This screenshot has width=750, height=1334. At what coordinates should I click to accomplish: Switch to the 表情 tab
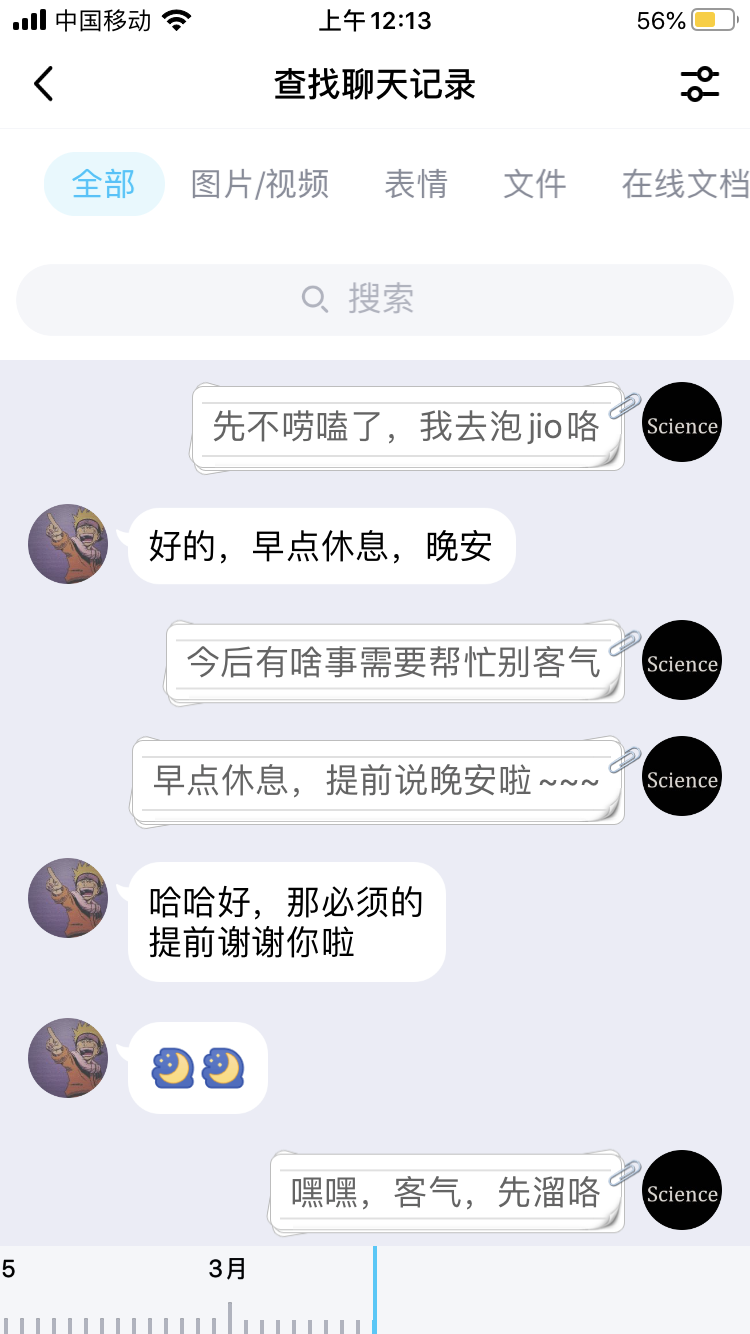[x=416, y=184]
